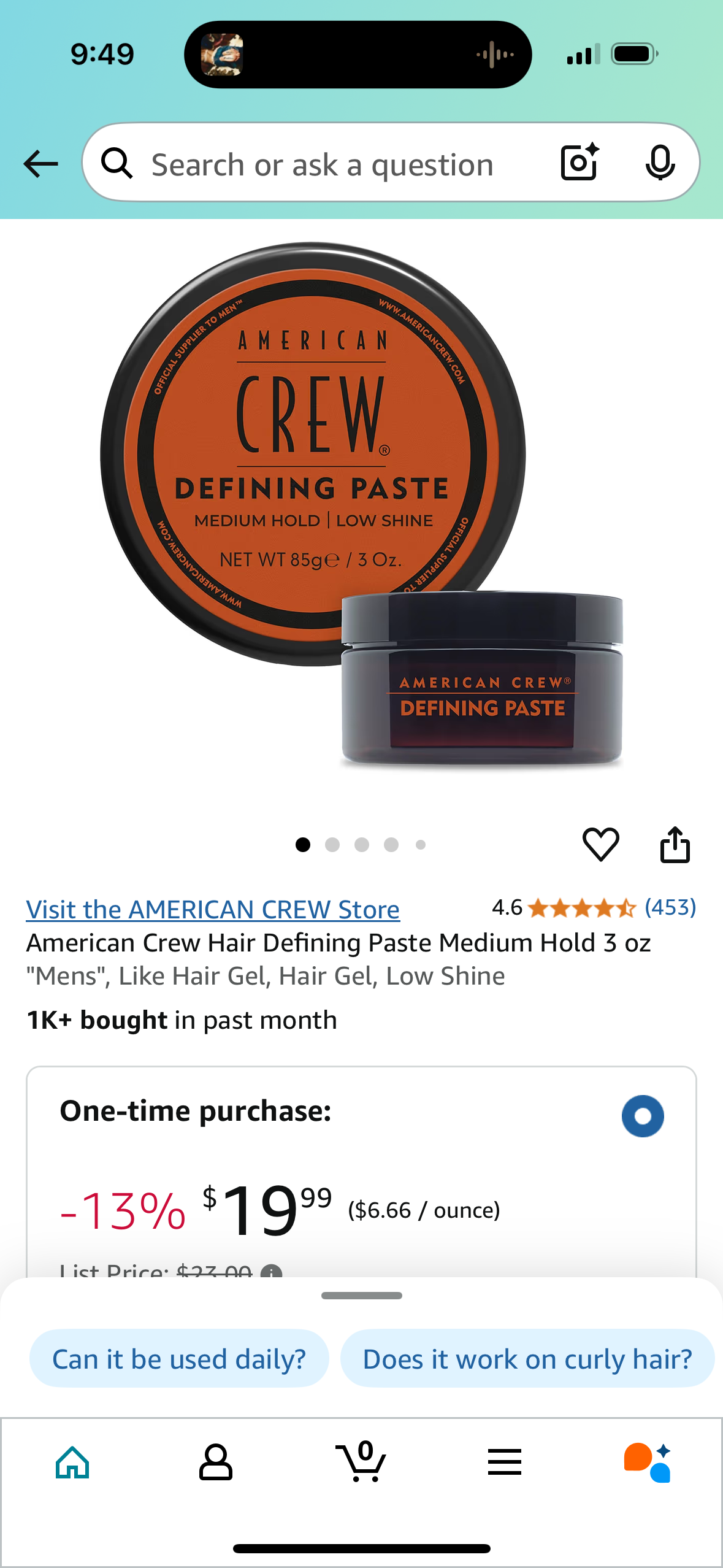
Task: Open the shopping cart
Action: pyautogui.click(x=361, y=1462)
